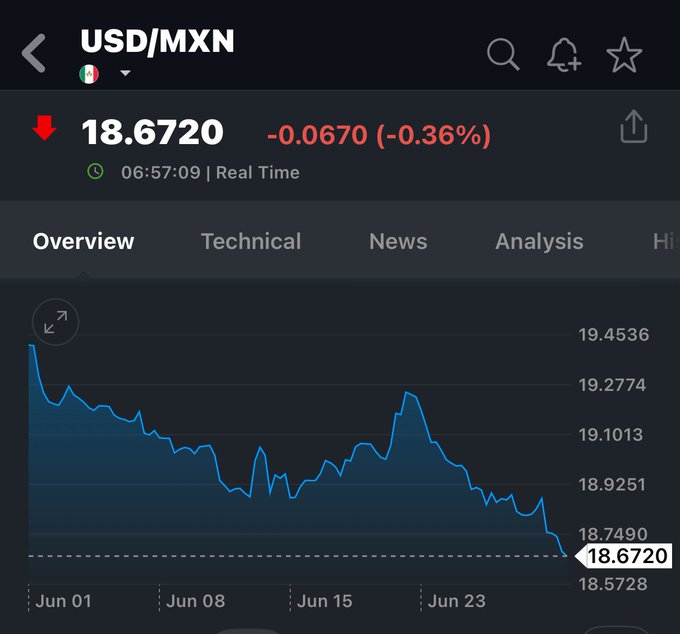
Task: Expand the chart to fullscreen
Action: pos(55,321)
